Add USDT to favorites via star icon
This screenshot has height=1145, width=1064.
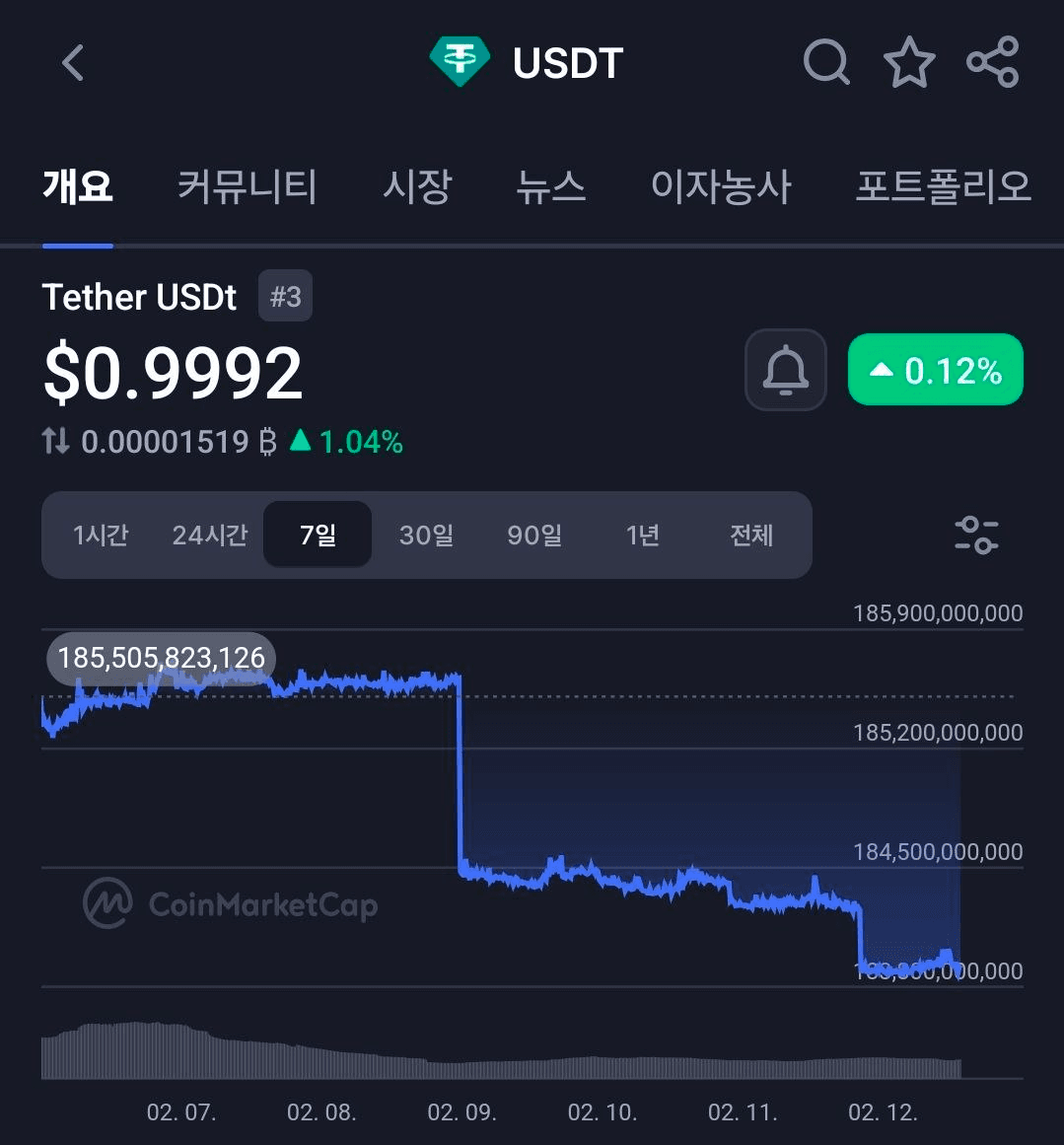[x=909, y=61]
